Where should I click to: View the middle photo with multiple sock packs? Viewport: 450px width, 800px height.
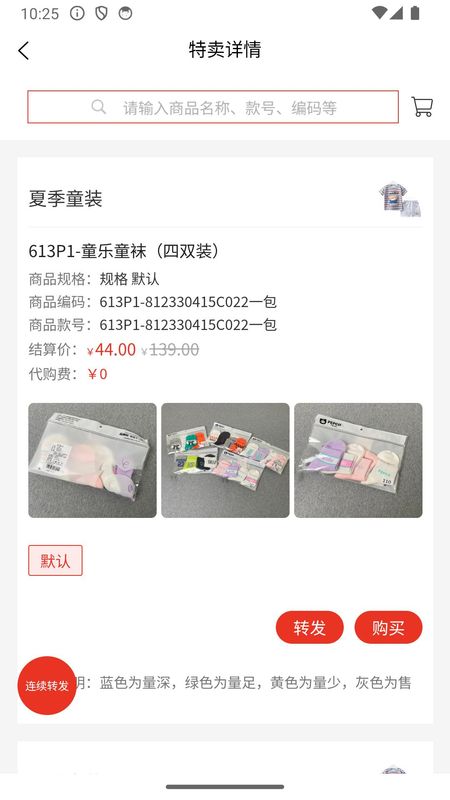[225, 460]
